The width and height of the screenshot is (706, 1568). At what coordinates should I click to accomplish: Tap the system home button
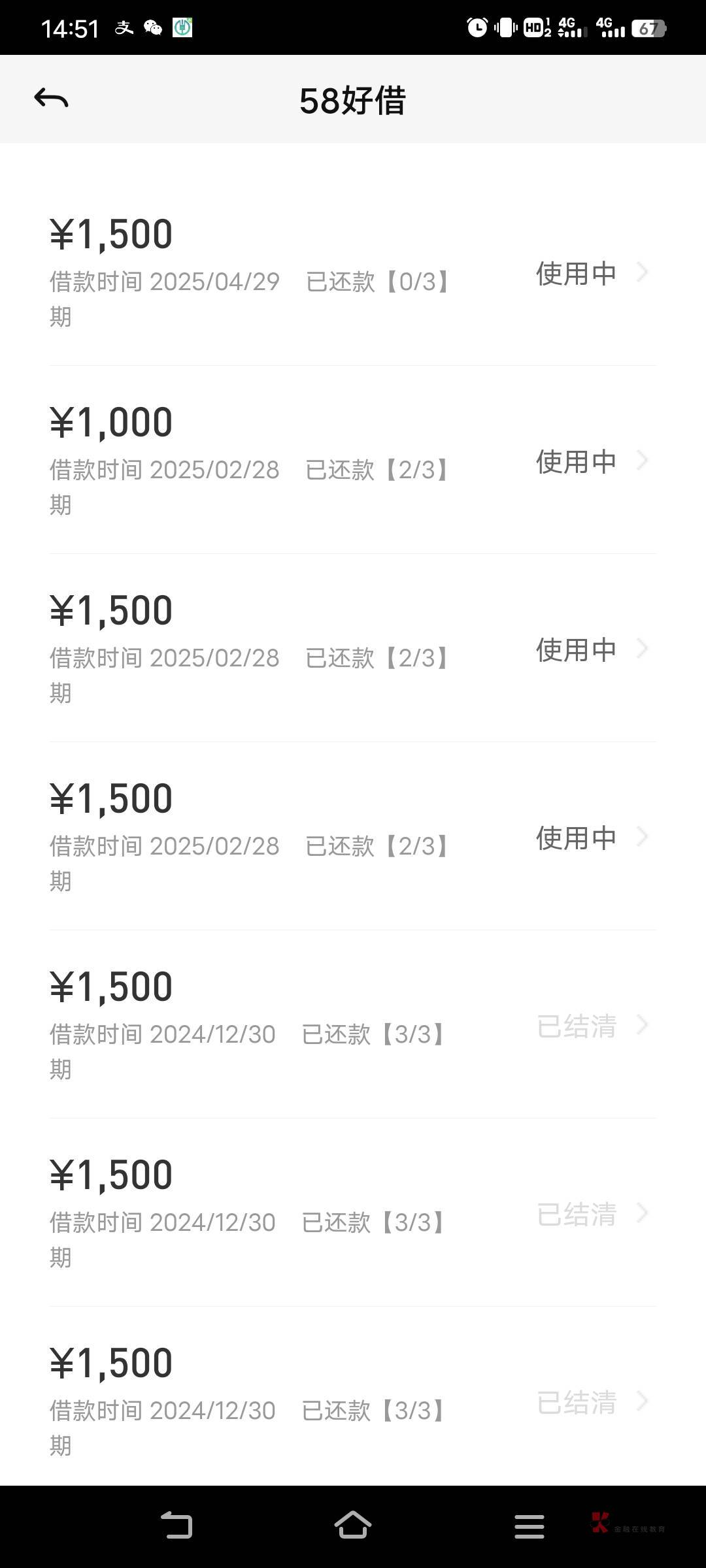click(353, 1526)
